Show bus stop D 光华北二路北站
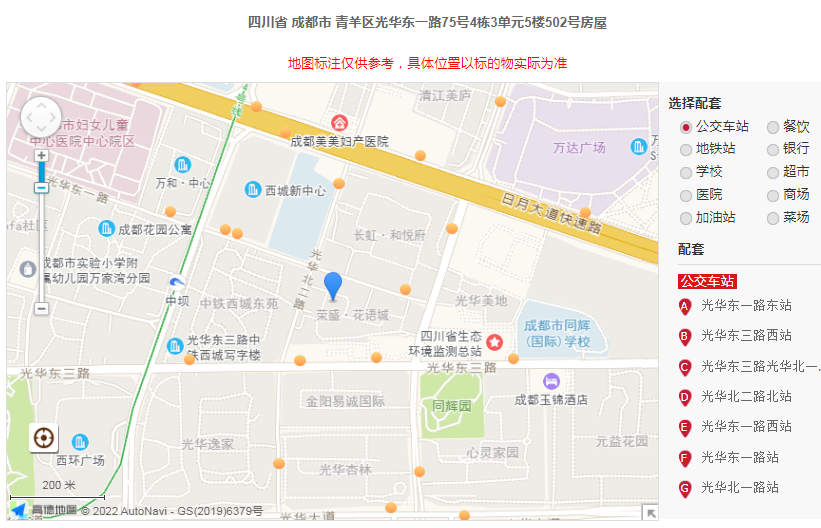821x528 pixels. 745,397
